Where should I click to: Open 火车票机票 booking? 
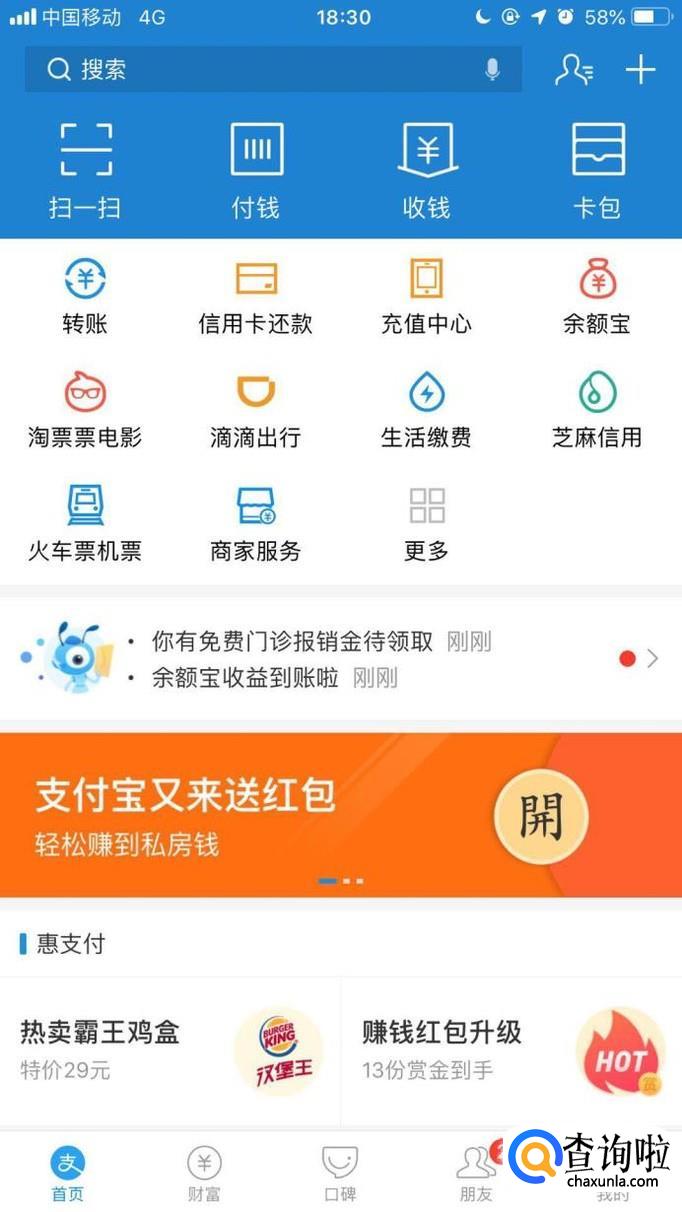[85, 522]
